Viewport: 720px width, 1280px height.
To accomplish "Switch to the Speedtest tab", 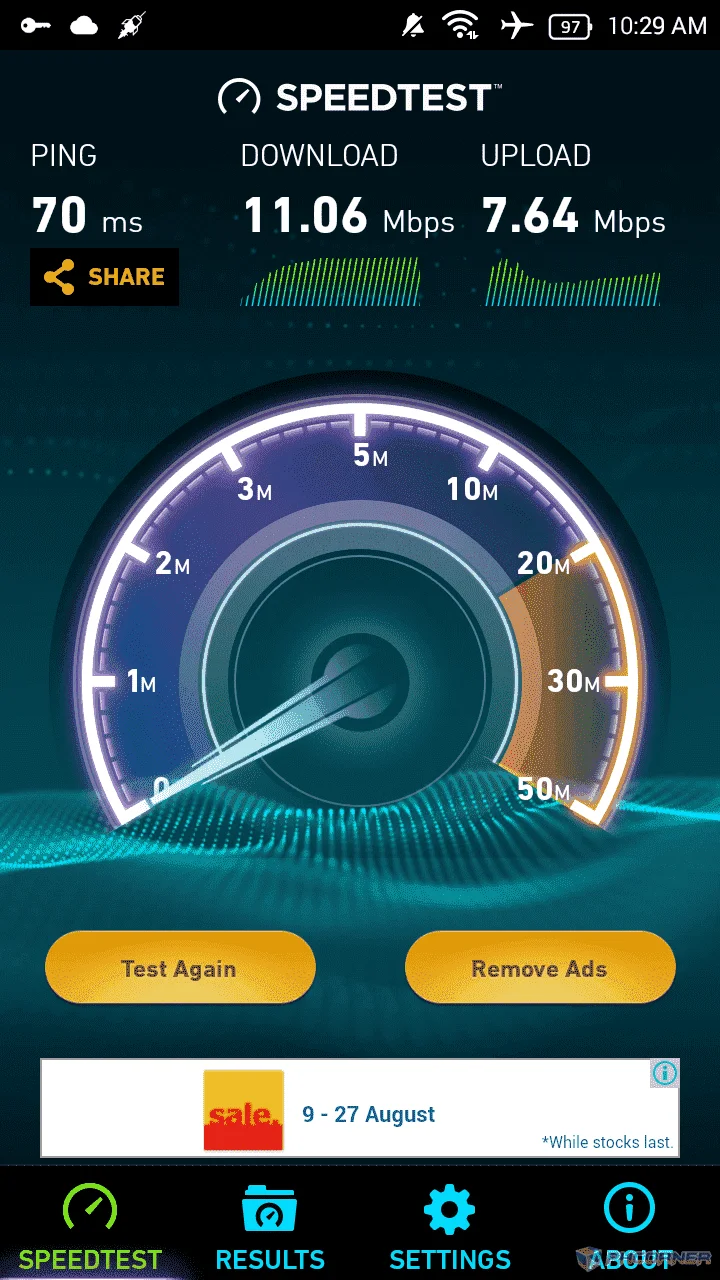I will pyautogui.click(x=90, y=1226).
